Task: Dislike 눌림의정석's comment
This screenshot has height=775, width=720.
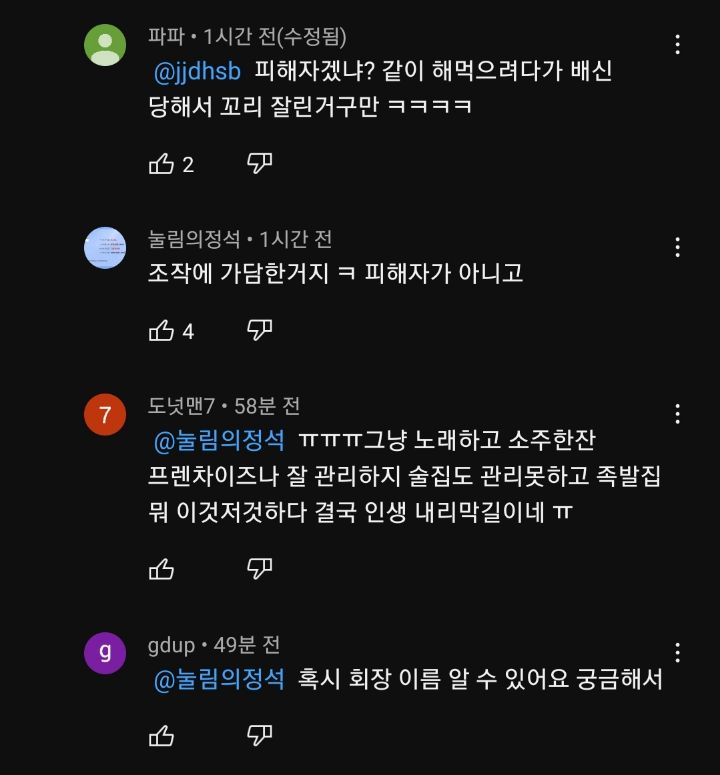Action: coord(259,331)
